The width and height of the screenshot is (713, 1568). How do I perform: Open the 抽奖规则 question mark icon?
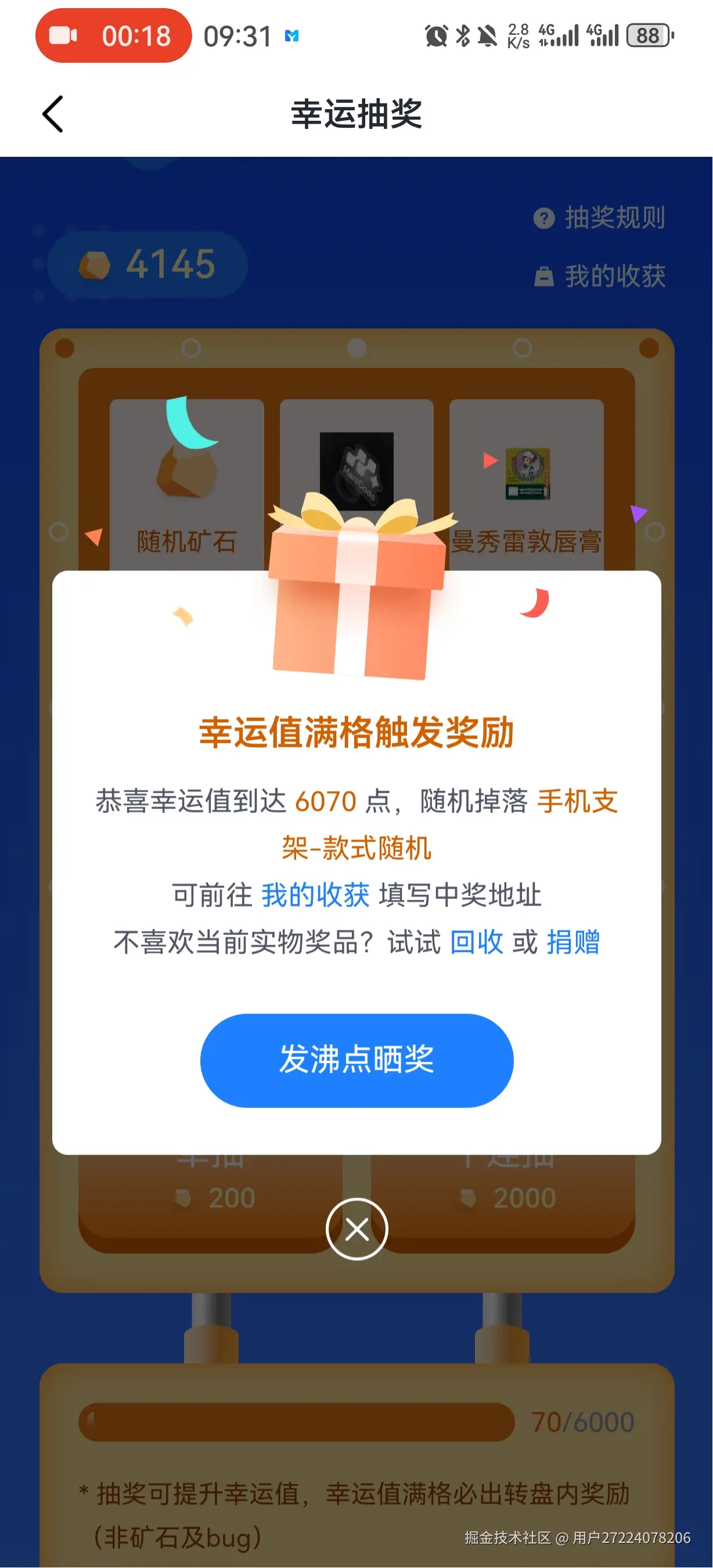pos(545,217)
